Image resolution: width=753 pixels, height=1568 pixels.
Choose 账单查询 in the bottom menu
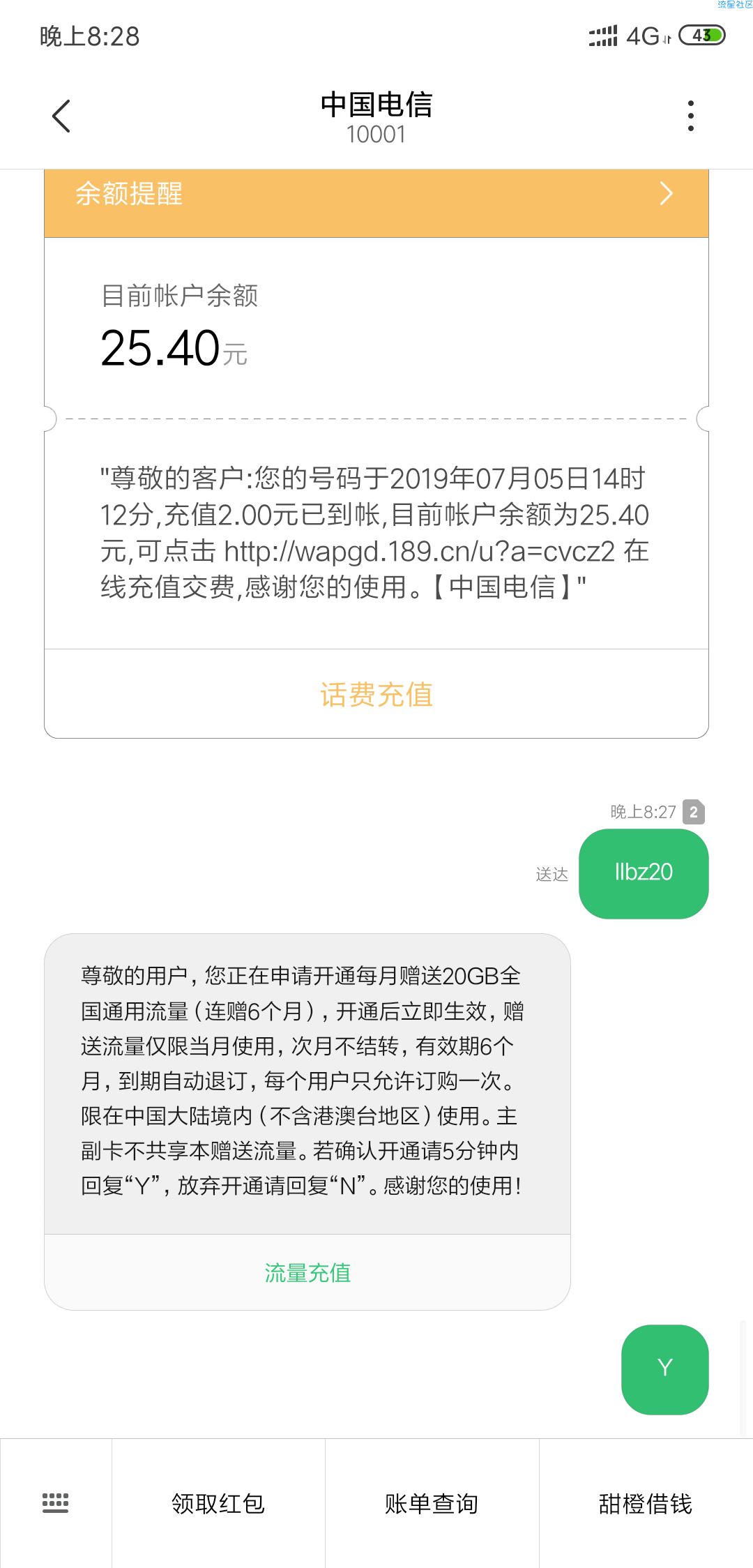coord(432,1504)
